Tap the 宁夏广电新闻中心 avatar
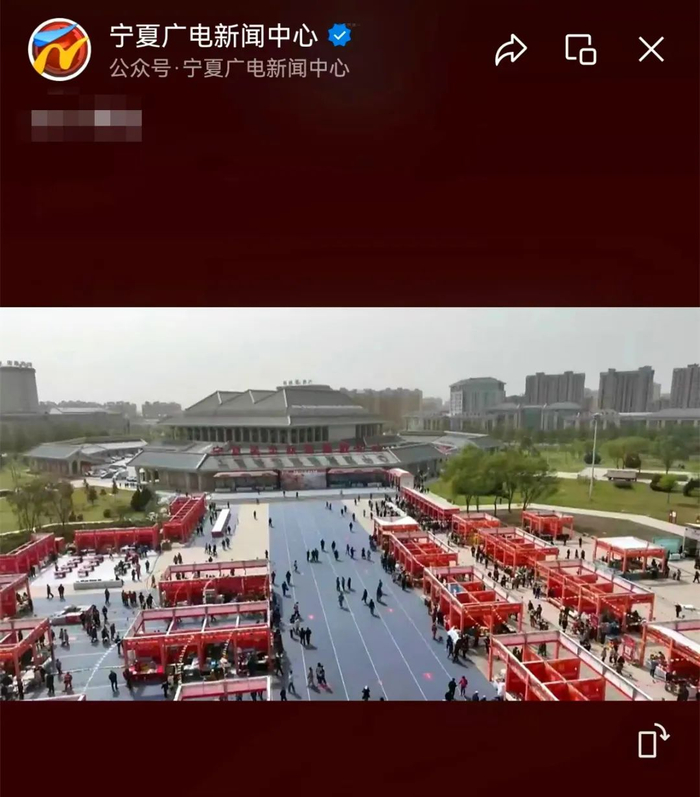This screenshot has height=797, width=700. coord(59,50)
